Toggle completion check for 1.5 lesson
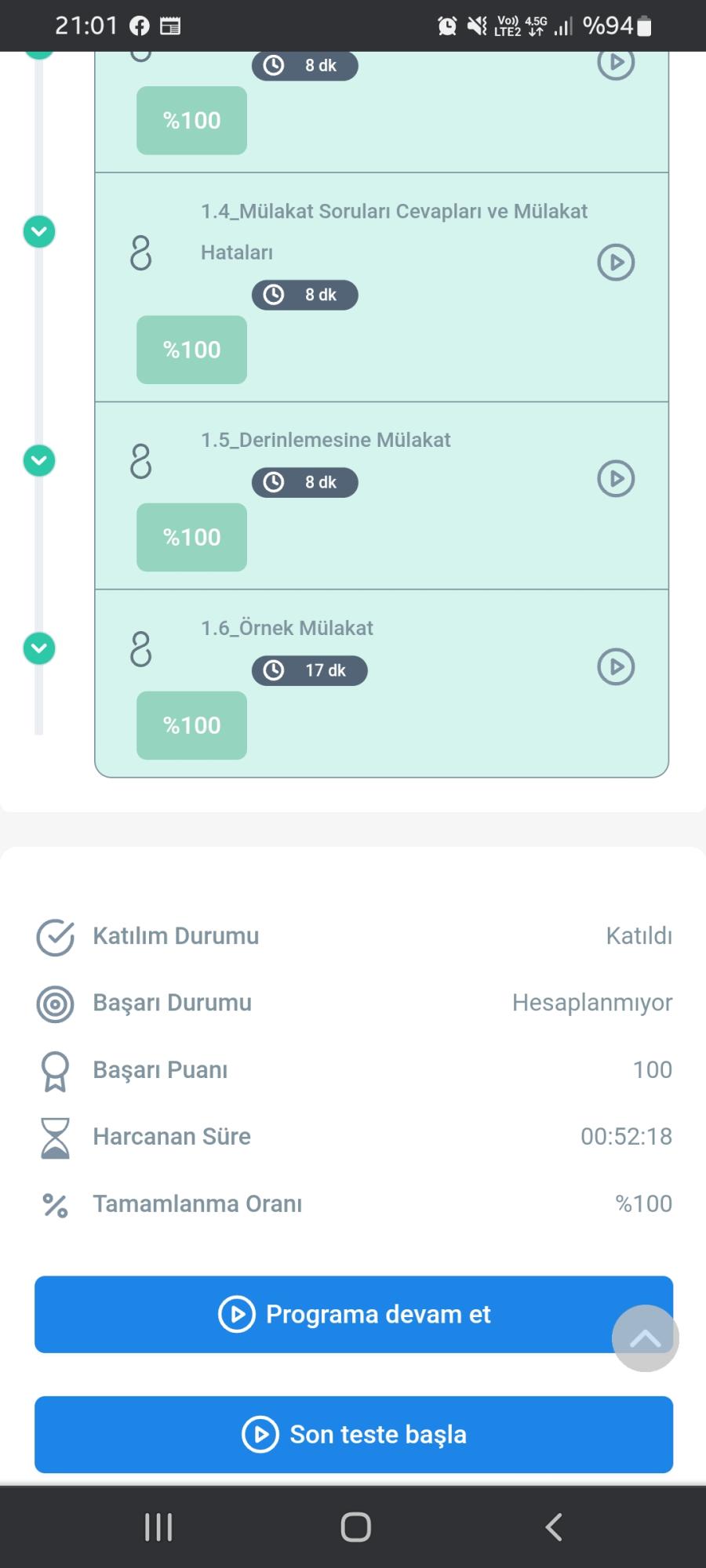Viewport: 706px width, 1568px height. (38, 460)
